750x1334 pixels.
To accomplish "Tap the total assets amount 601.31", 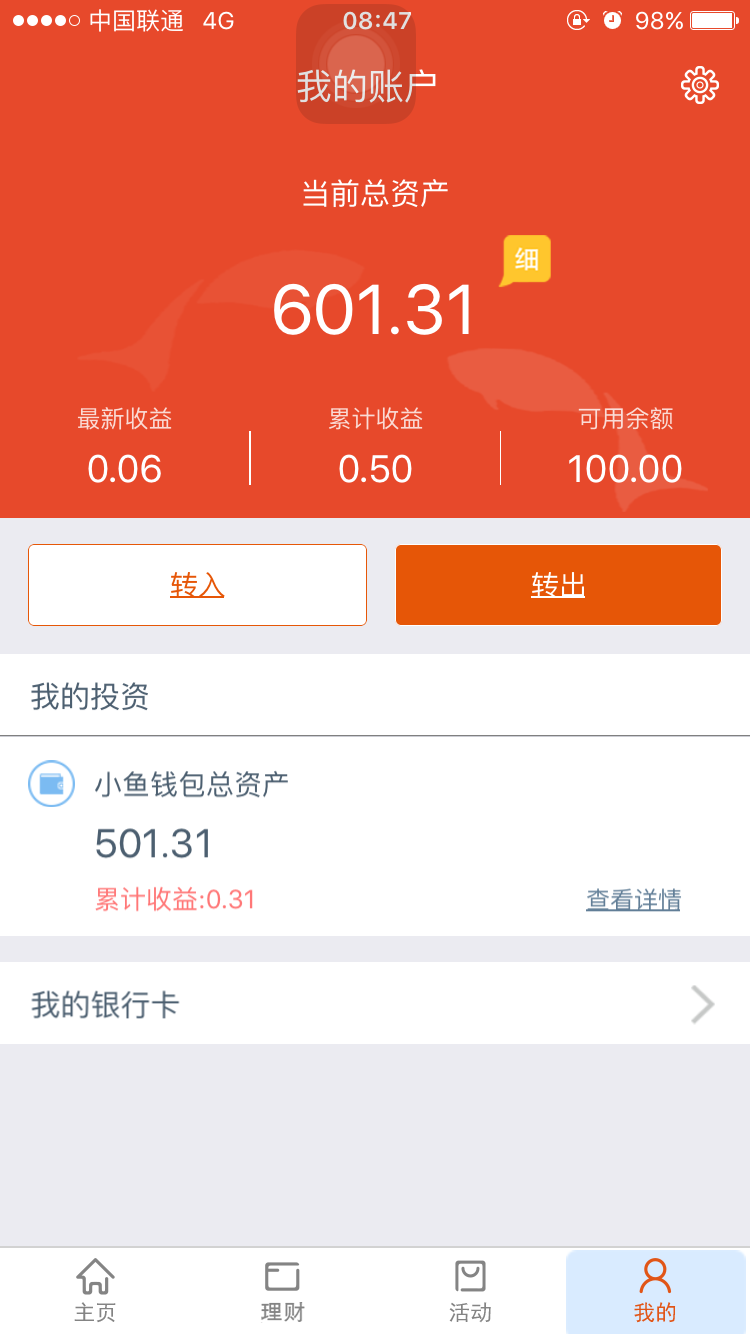I will (375, 308).
